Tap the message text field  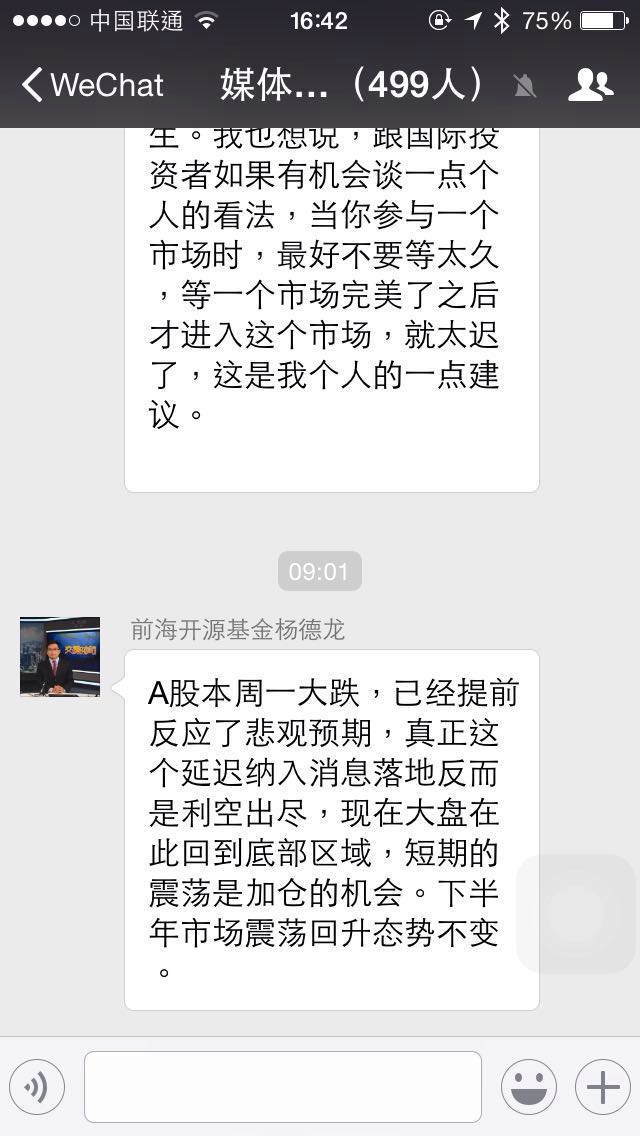point(283,1087)
